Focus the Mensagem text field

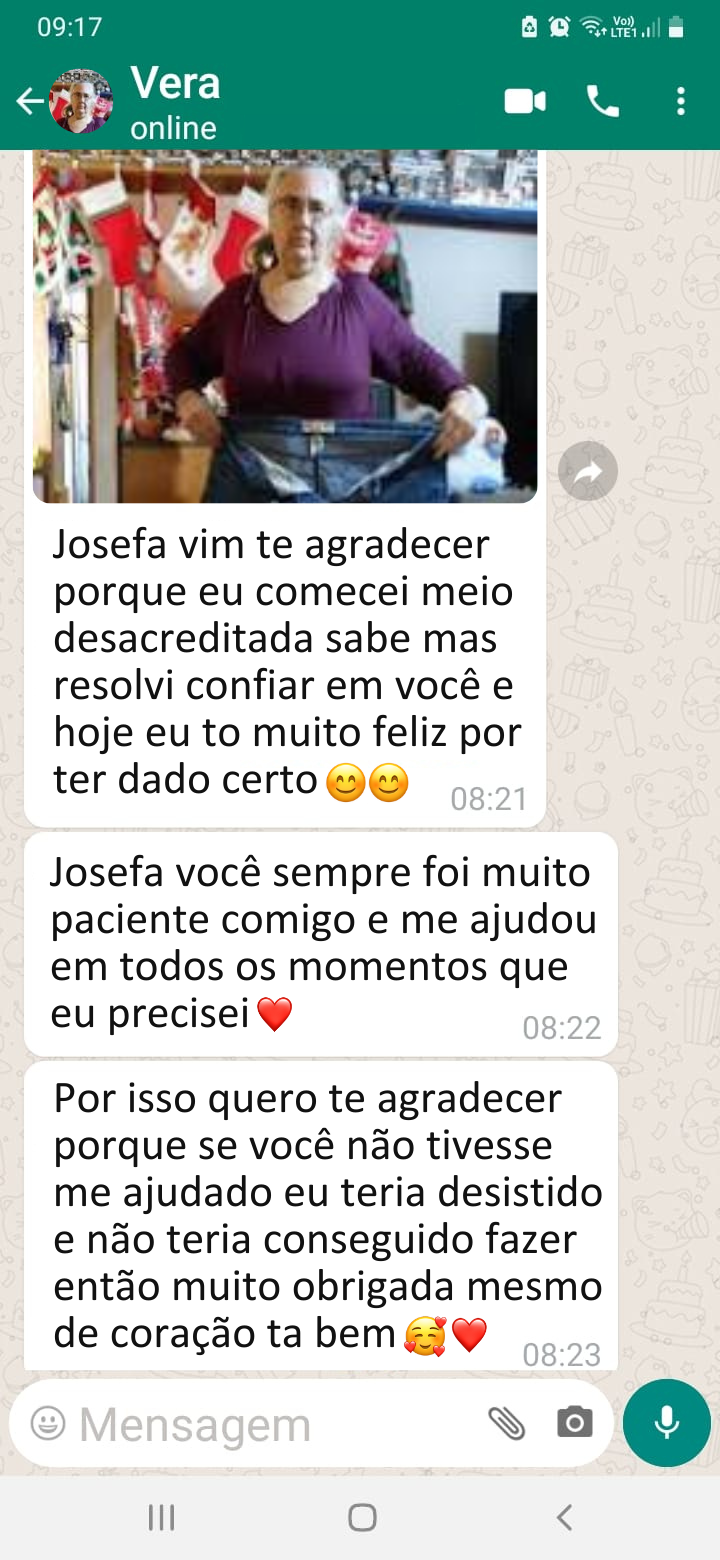pyautogui.click(x=270, y=1424)
